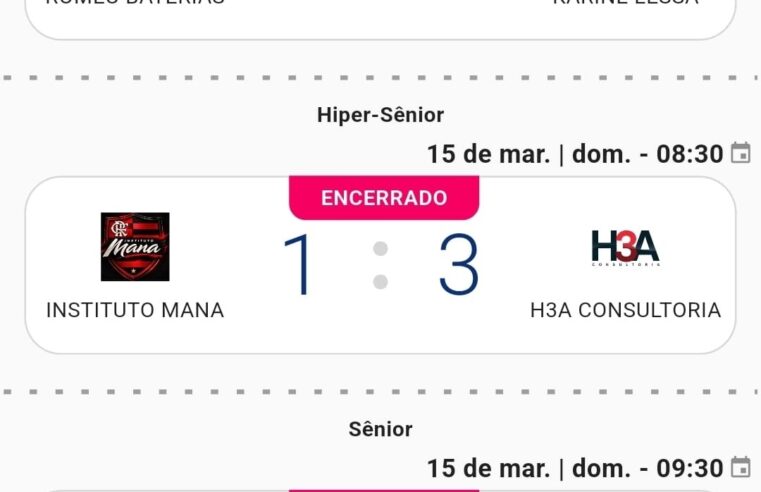The width and height of the screenshot is (761, 492).
Task: Add the 08:30 match to calendar
Action: click(x=741, y=154)
